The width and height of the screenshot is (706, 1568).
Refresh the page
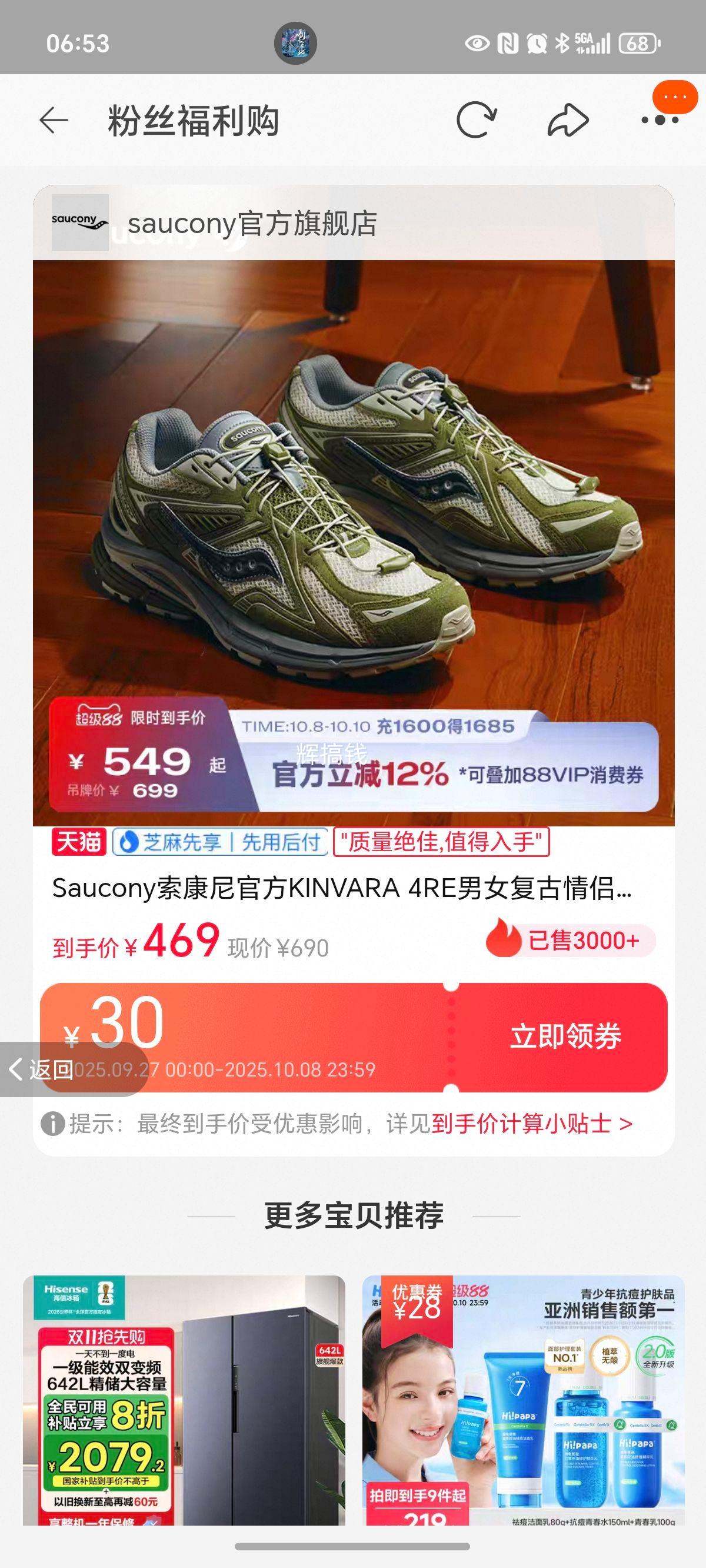tap(477, 120)
